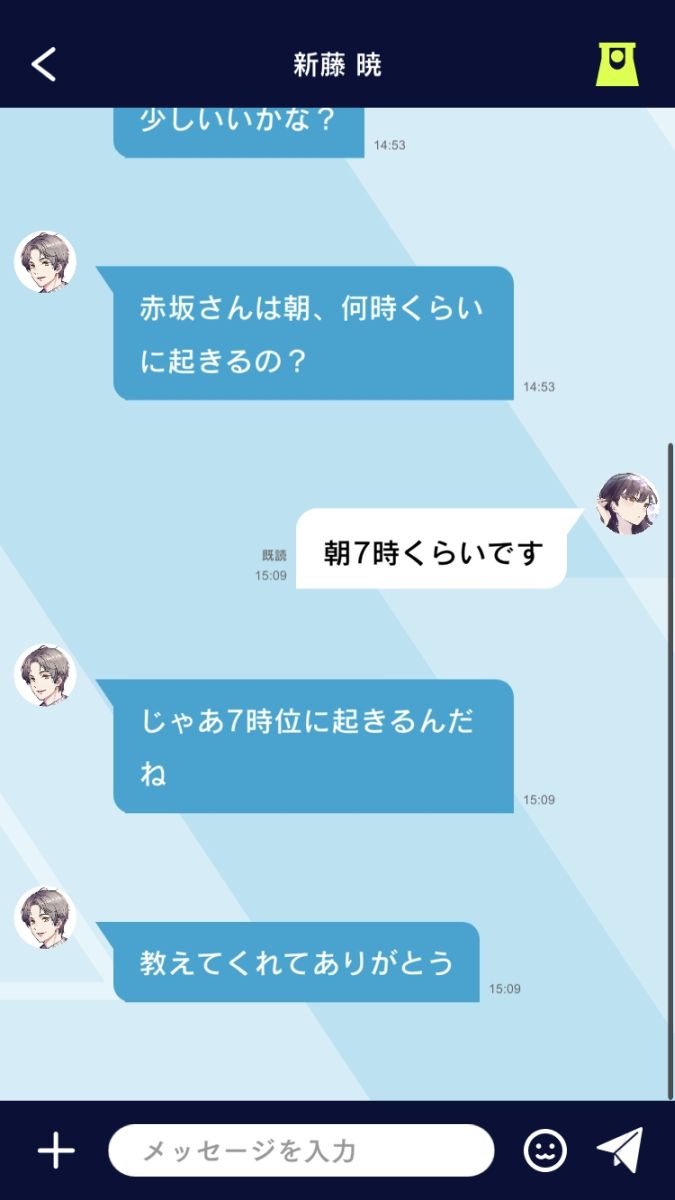Tap 新藤 暁's avatar beside 教えてくれてありがとう
The height and width of the screenshot is (1200, 675).
coord(45,917)
